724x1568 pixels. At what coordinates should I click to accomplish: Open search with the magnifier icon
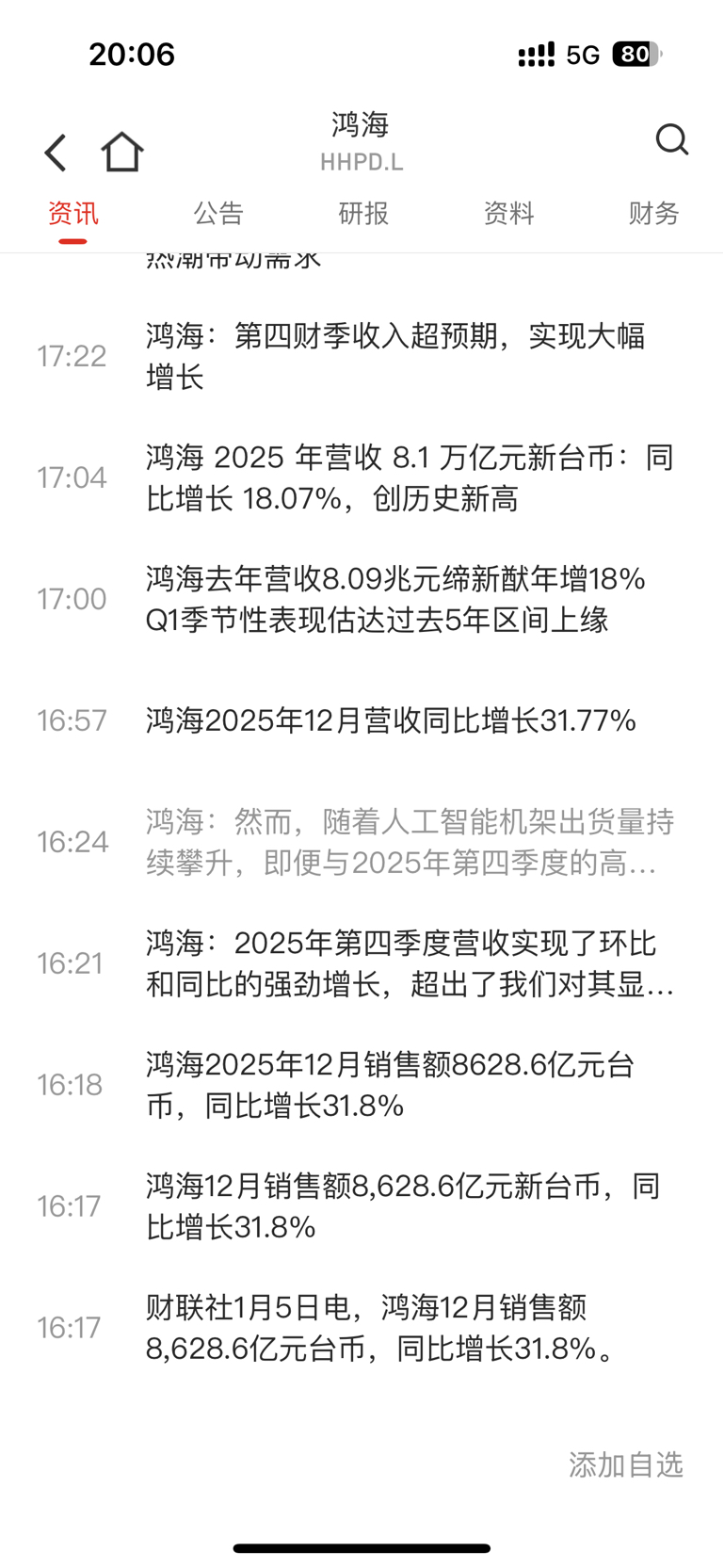(671, 140)
